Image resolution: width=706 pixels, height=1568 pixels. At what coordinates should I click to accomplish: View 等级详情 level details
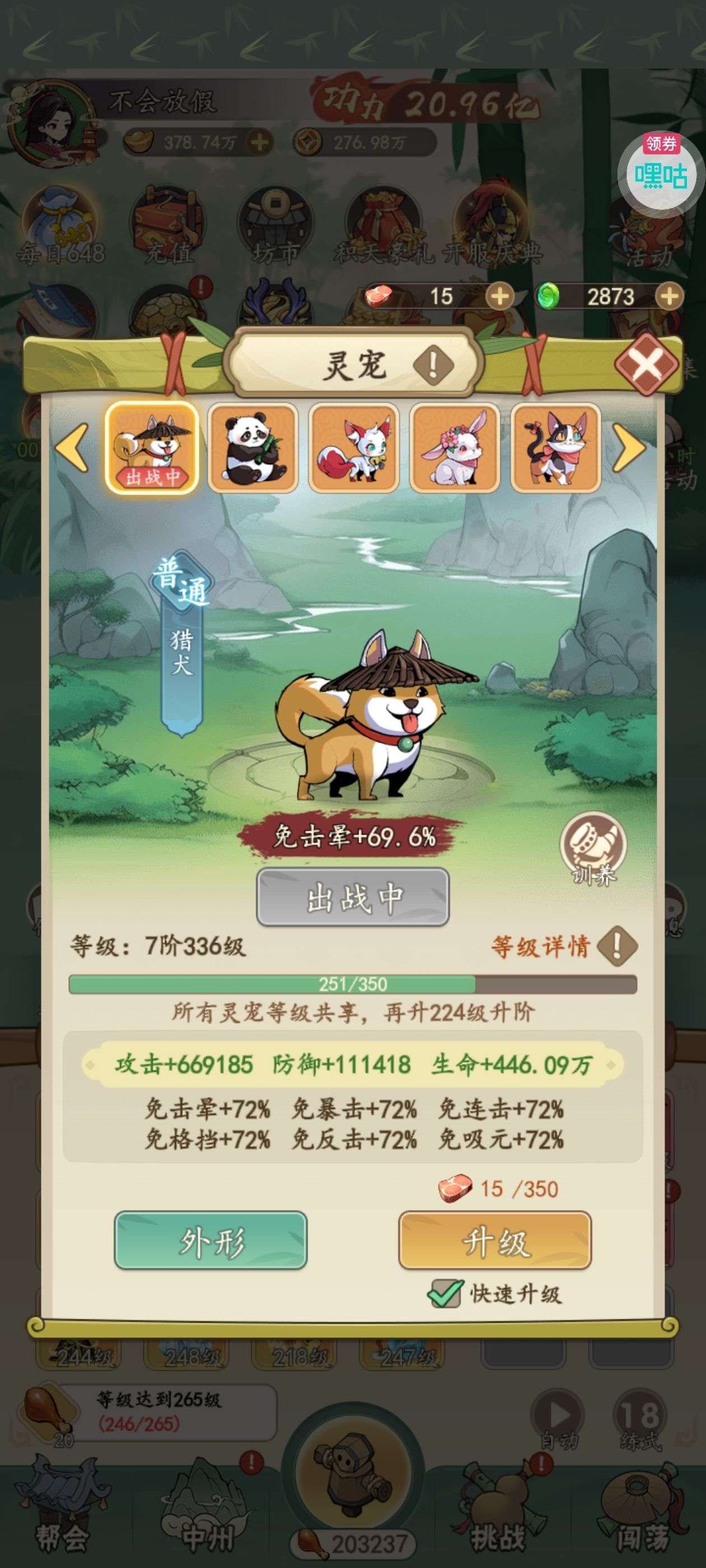coord(564,946)
